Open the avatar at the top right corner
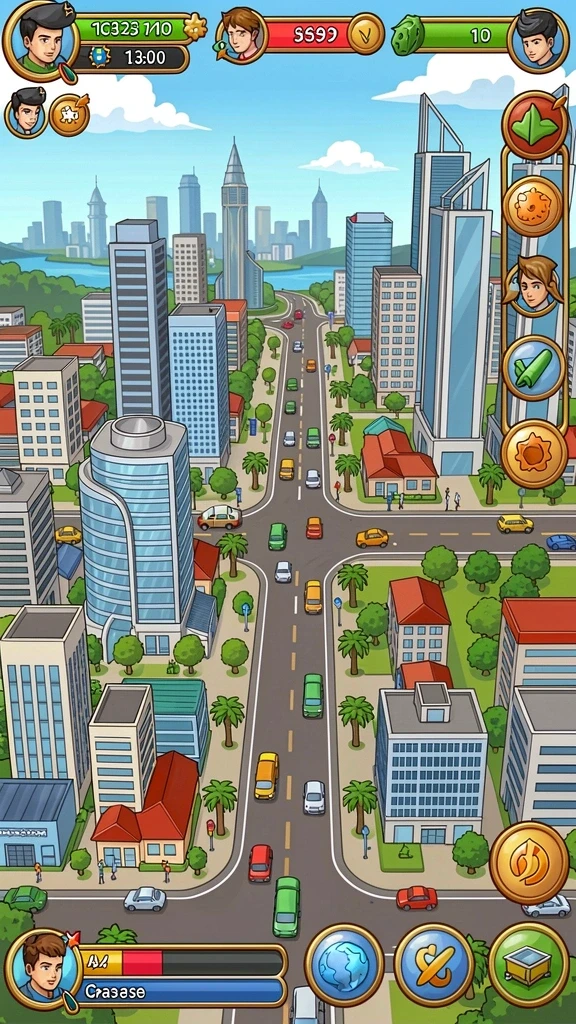Image resolution: width=576 pixels, height=1024 pixels. tap(538, 40)
